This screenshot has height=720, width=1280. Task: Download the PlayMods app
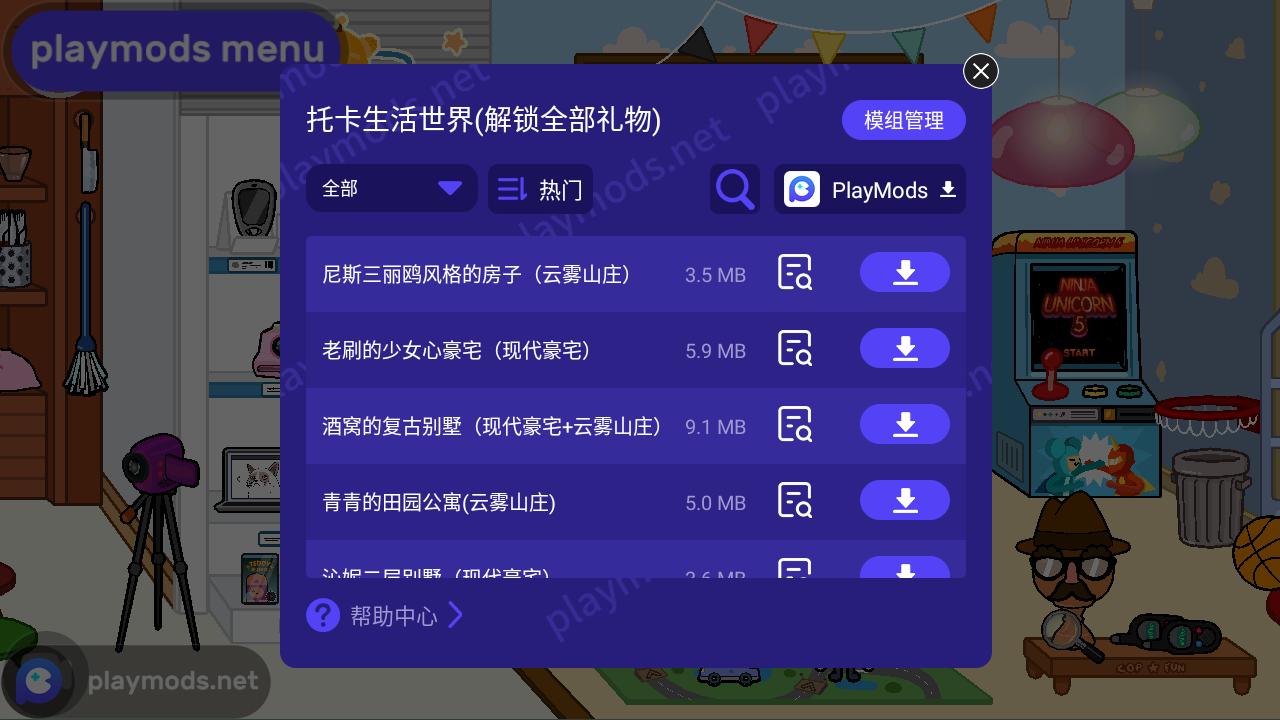870,189
